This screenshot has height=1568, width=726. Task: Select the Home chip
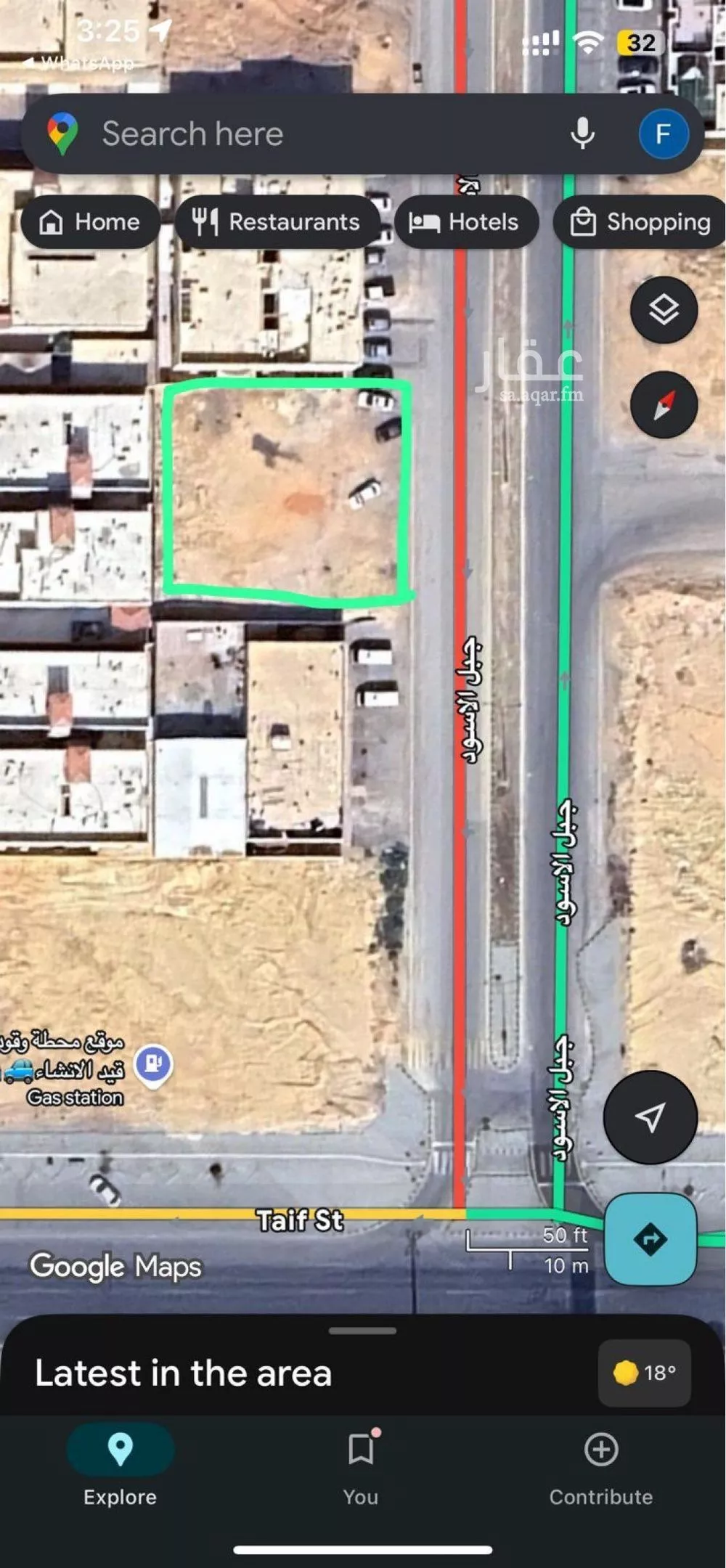pos(91,222)
